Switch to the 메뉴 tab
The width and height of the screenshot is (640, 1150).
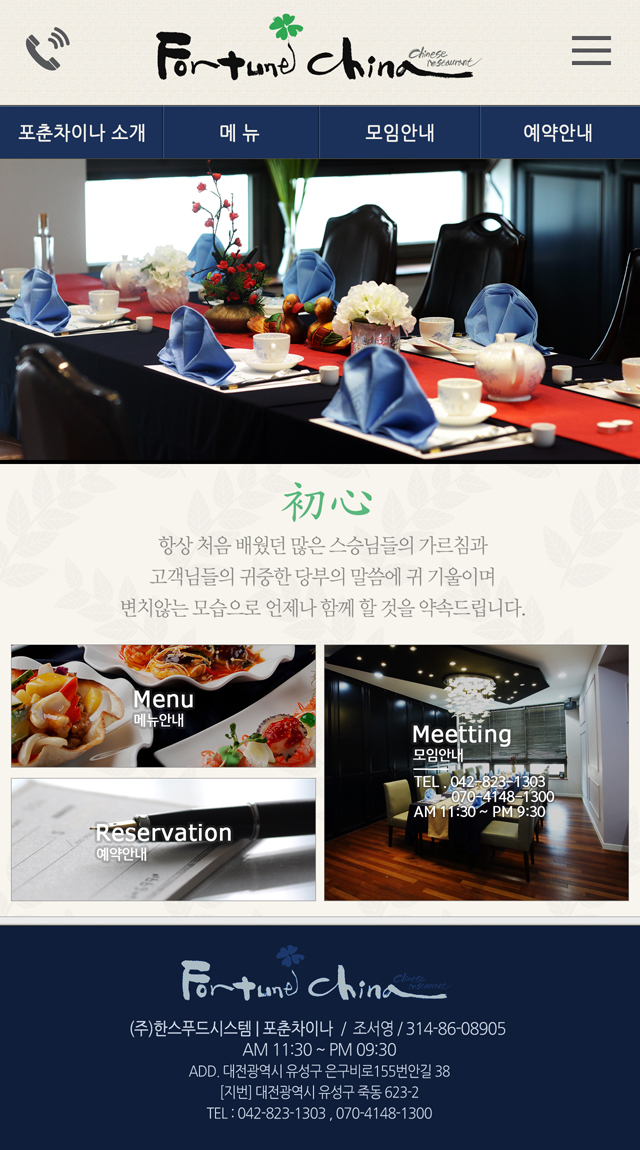pos(240,133)
